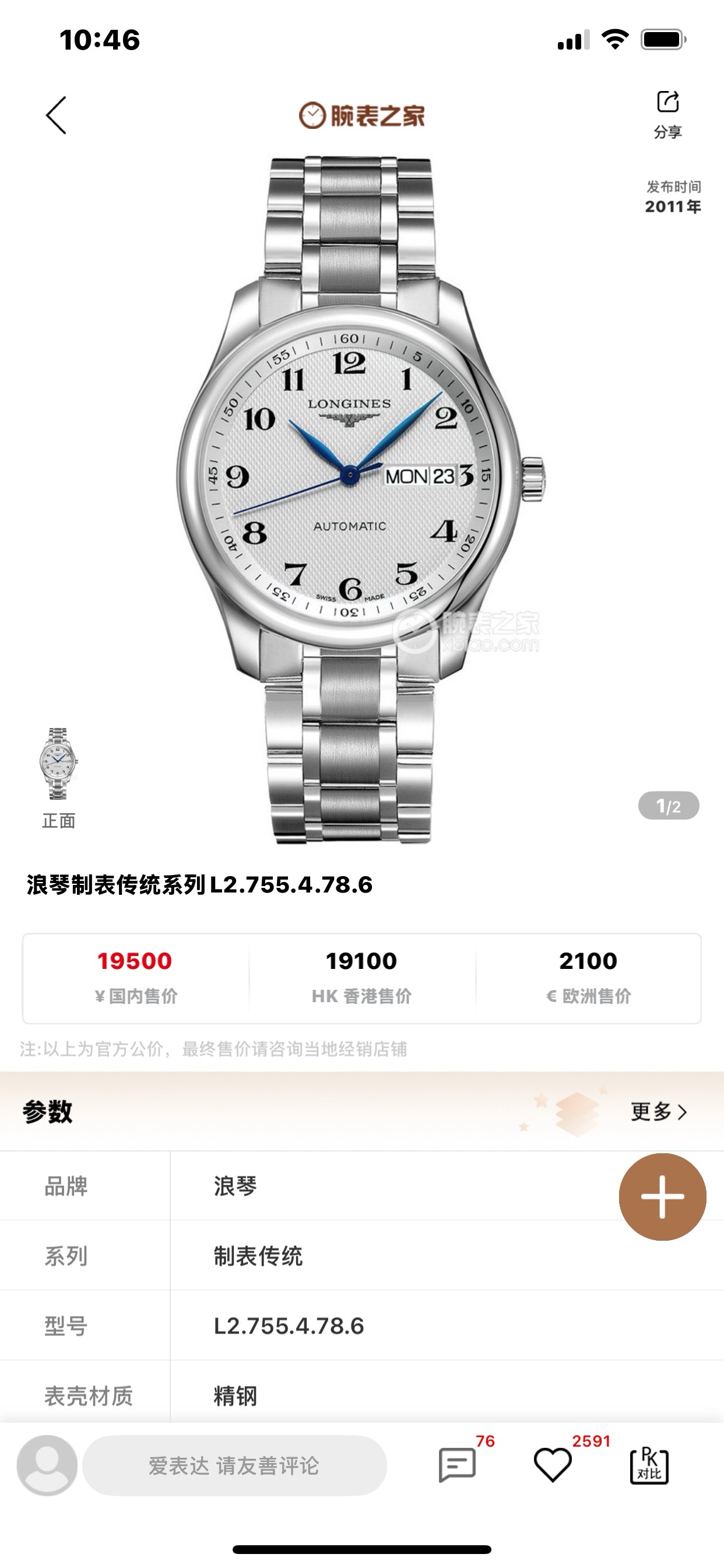724x1568 pixels.
Task: Open the PK 对比 compare tool
Action: coord(649,1466)
